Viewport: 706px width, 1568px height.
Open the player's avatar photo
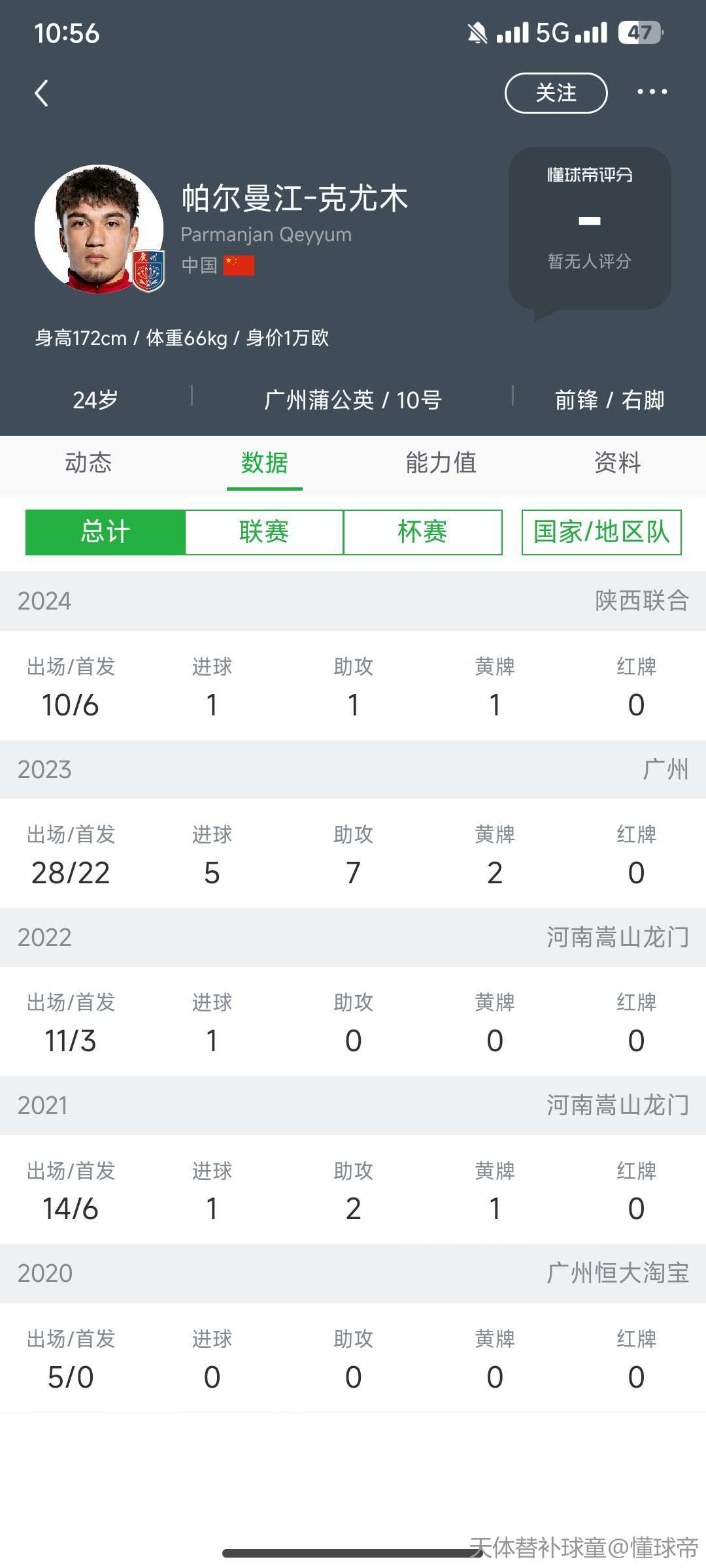99,229
